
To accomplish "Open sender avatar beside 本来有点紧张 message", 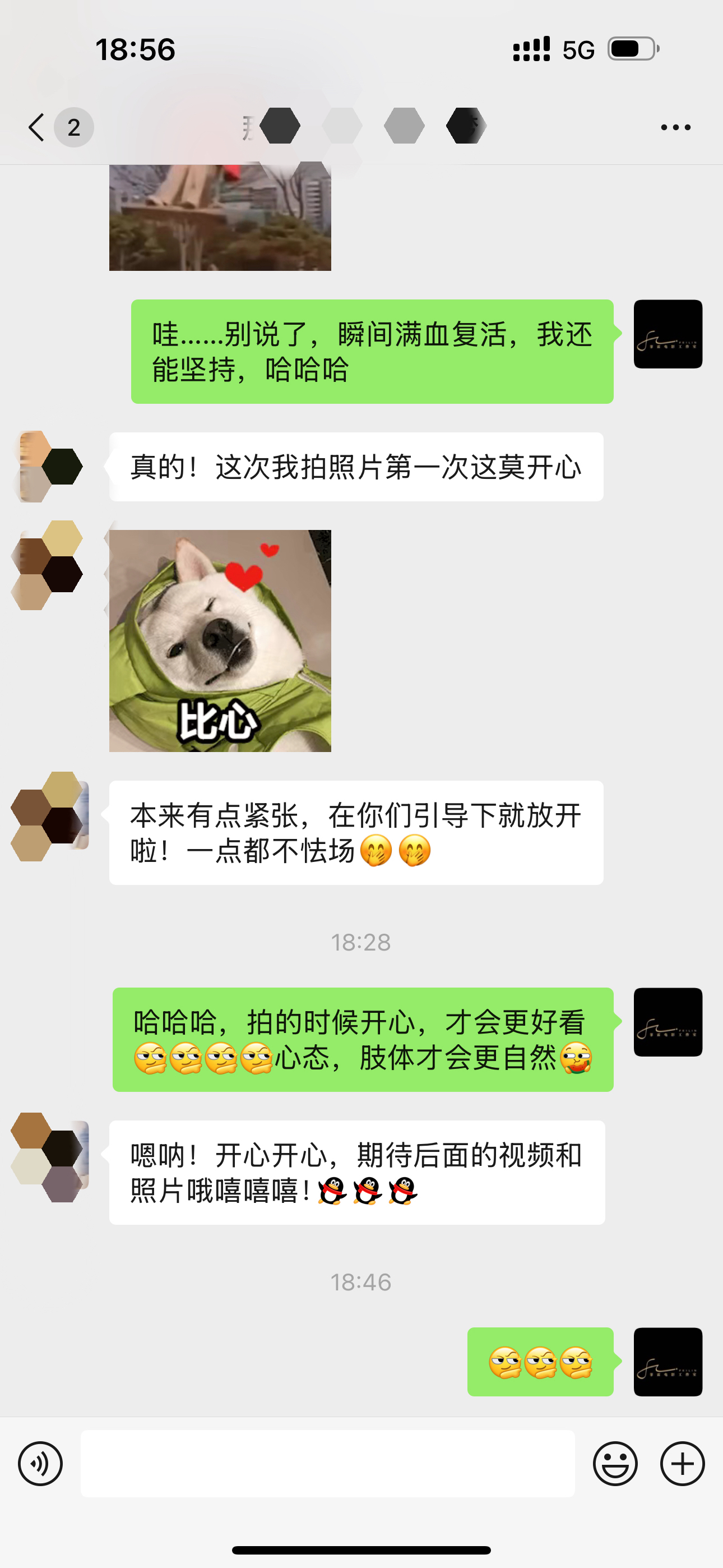I will click(x=49, y=815).
